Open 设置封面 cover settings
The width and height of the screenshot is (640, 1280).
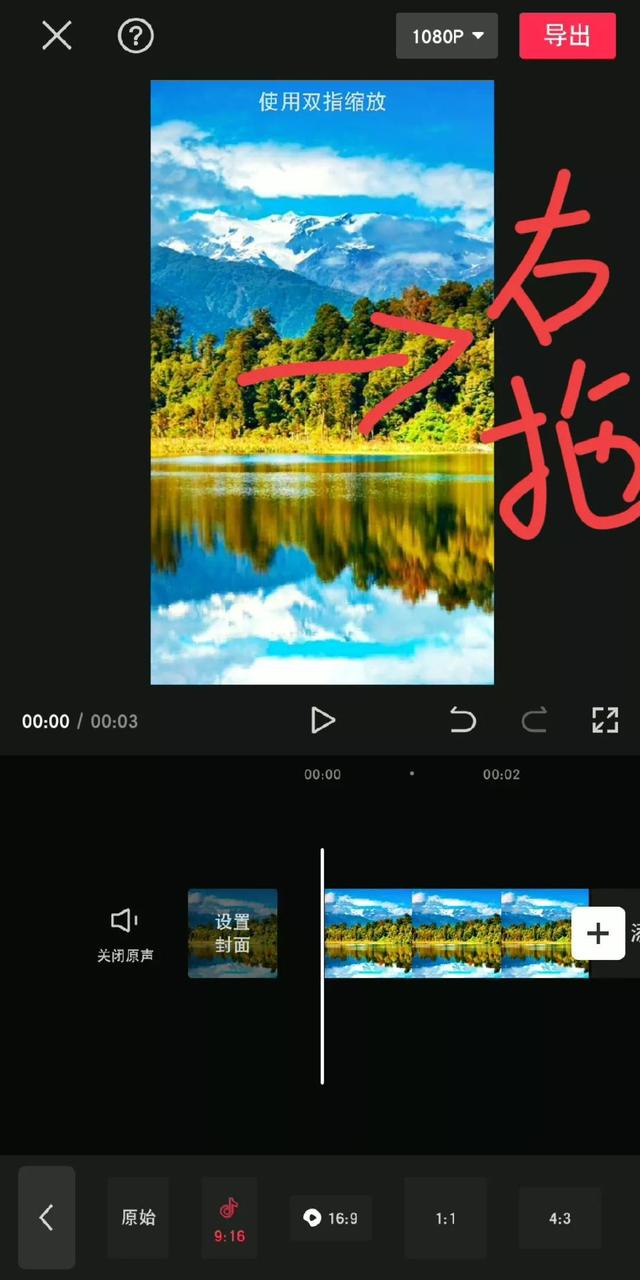[232, 933]
